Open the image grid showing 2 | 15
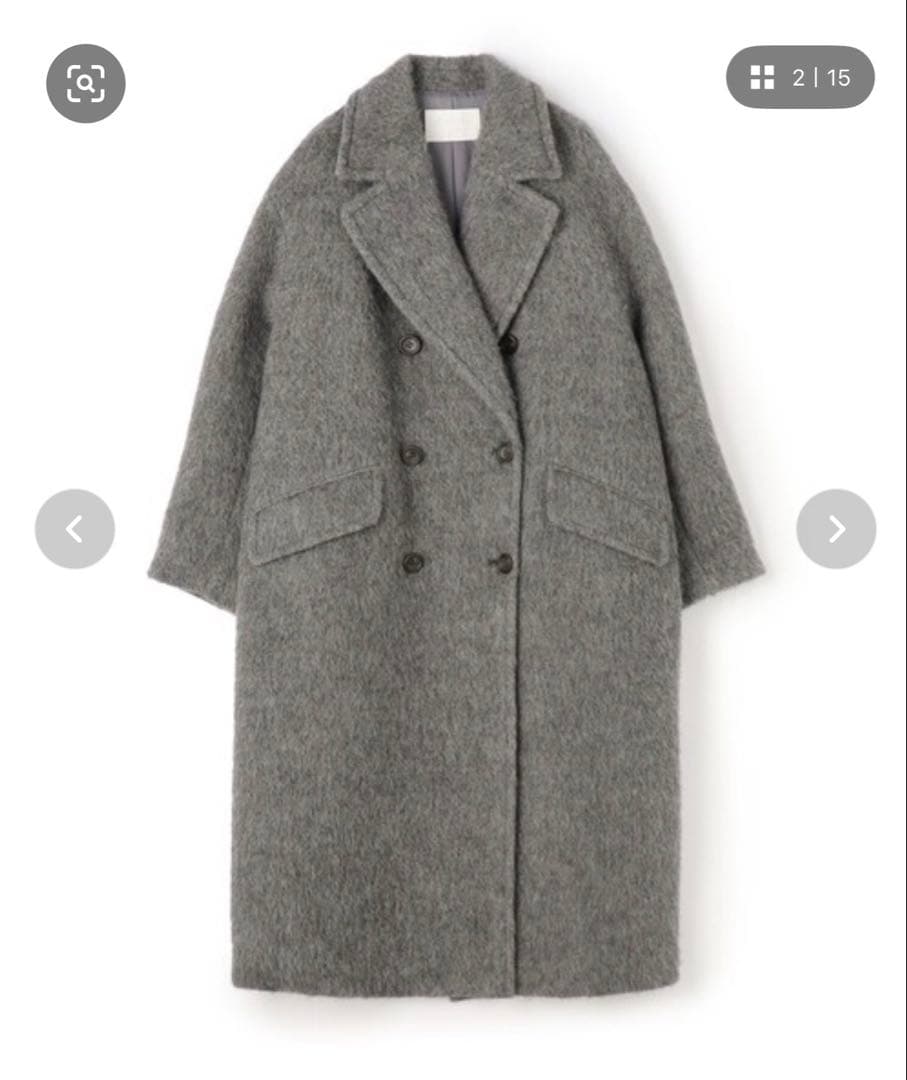This screenshot has height=1080, width=907. click(x=800, y=77)
